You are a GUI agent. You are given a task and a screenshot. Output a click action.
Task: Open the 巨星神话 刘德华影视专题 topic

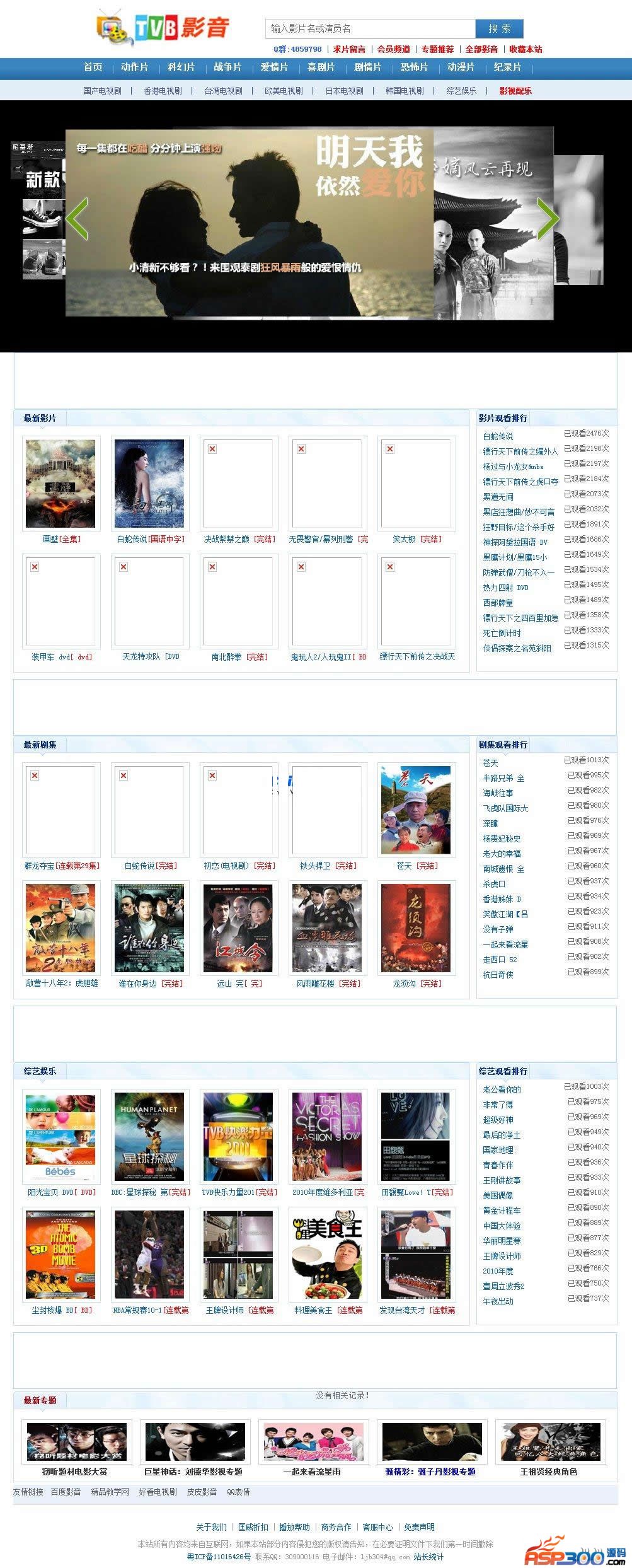tap(195, 1443)
